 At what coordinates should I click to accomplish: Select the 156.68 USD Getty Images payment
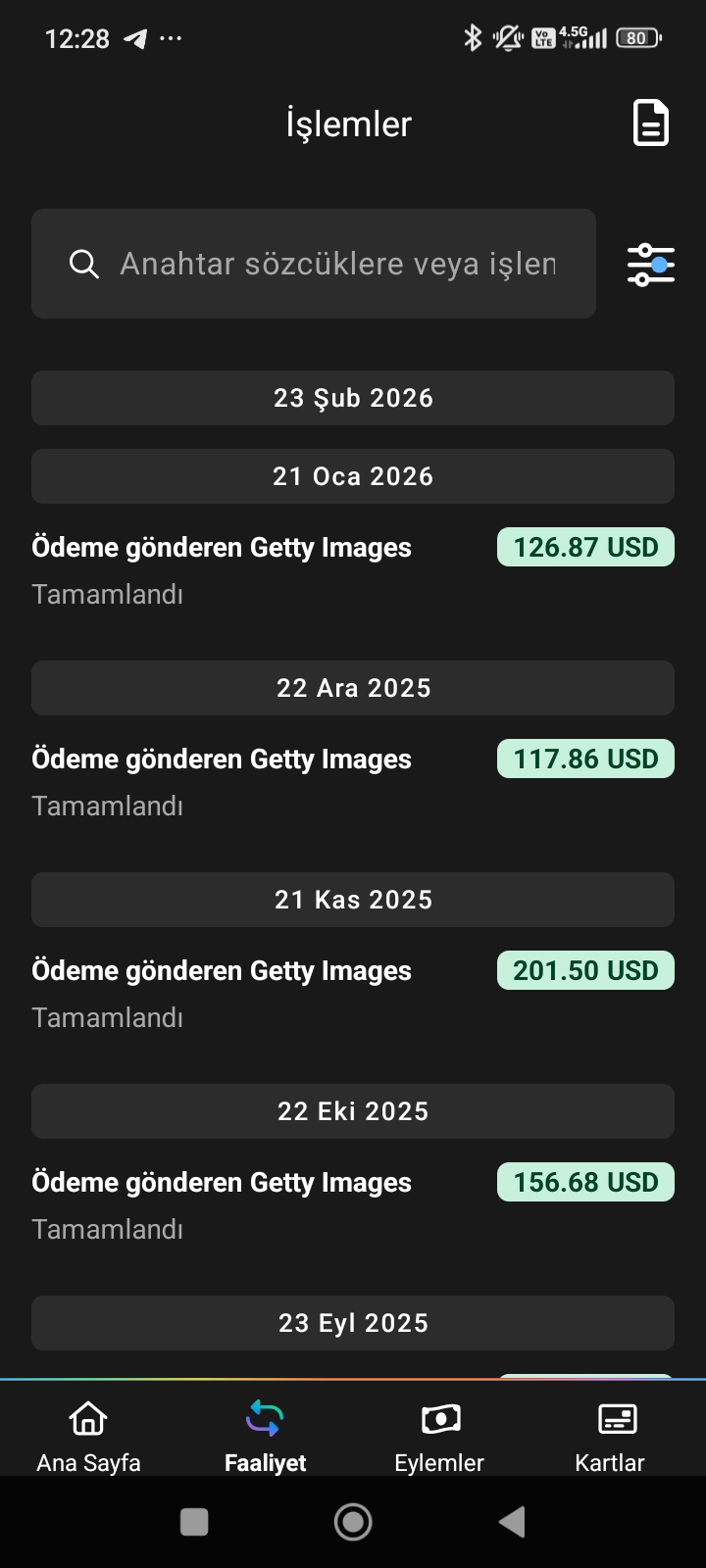click(352, 1204)
